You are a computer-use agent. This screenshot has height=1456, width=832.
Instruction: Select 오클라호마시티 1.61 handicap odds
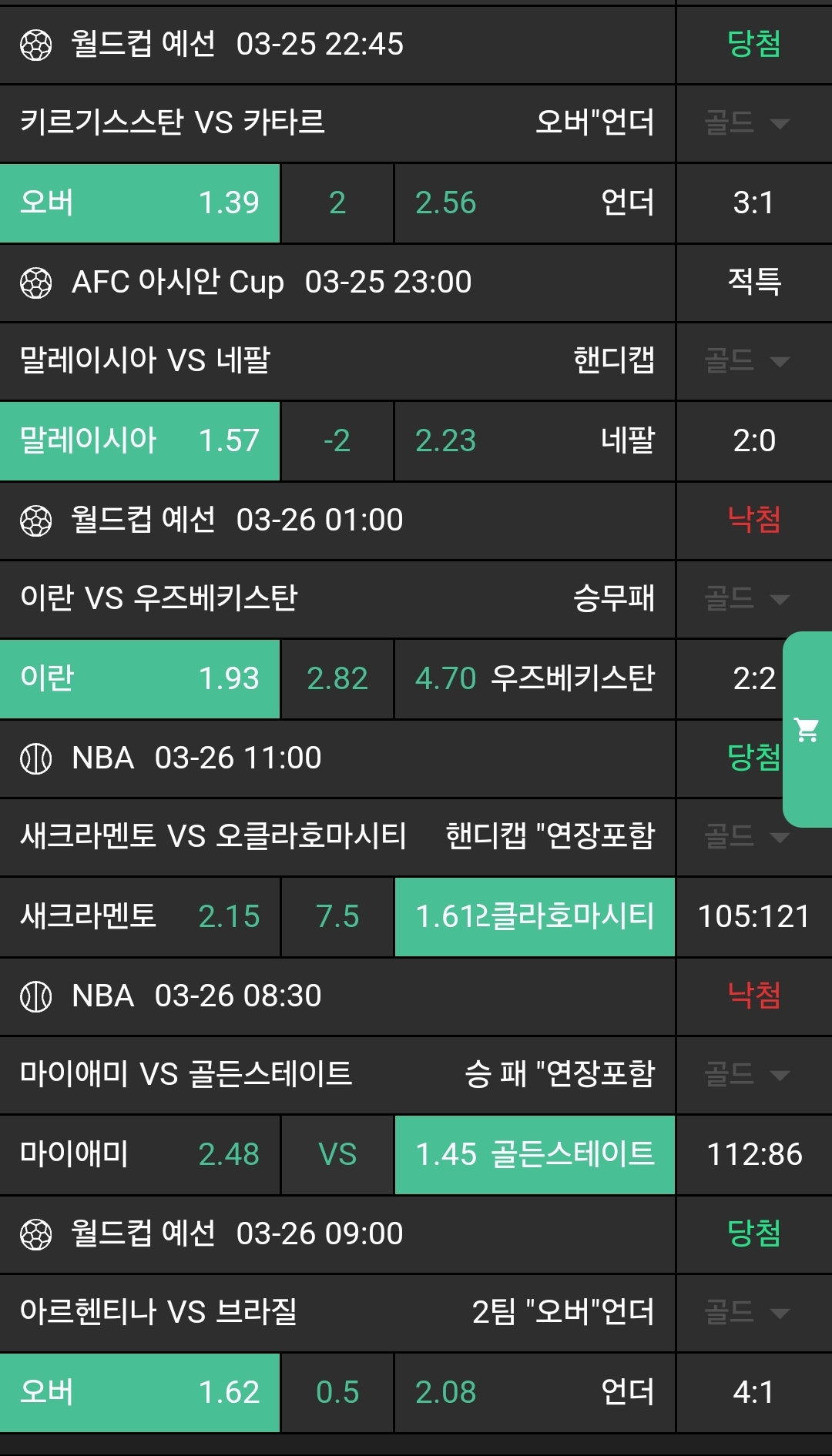click(x=534, y=917)
